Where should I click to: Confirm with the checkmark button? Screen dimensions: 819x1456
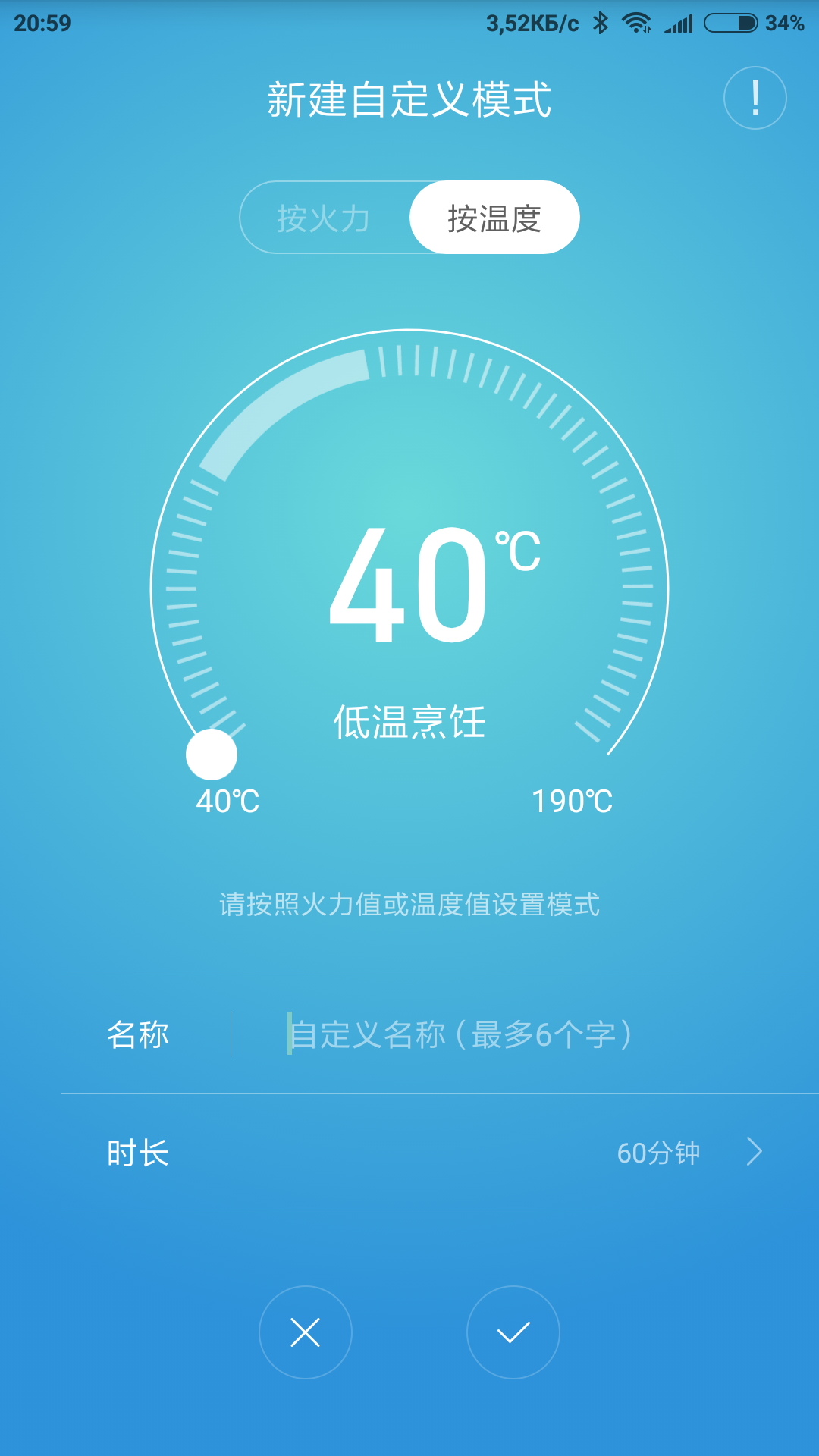point(513,1332)
